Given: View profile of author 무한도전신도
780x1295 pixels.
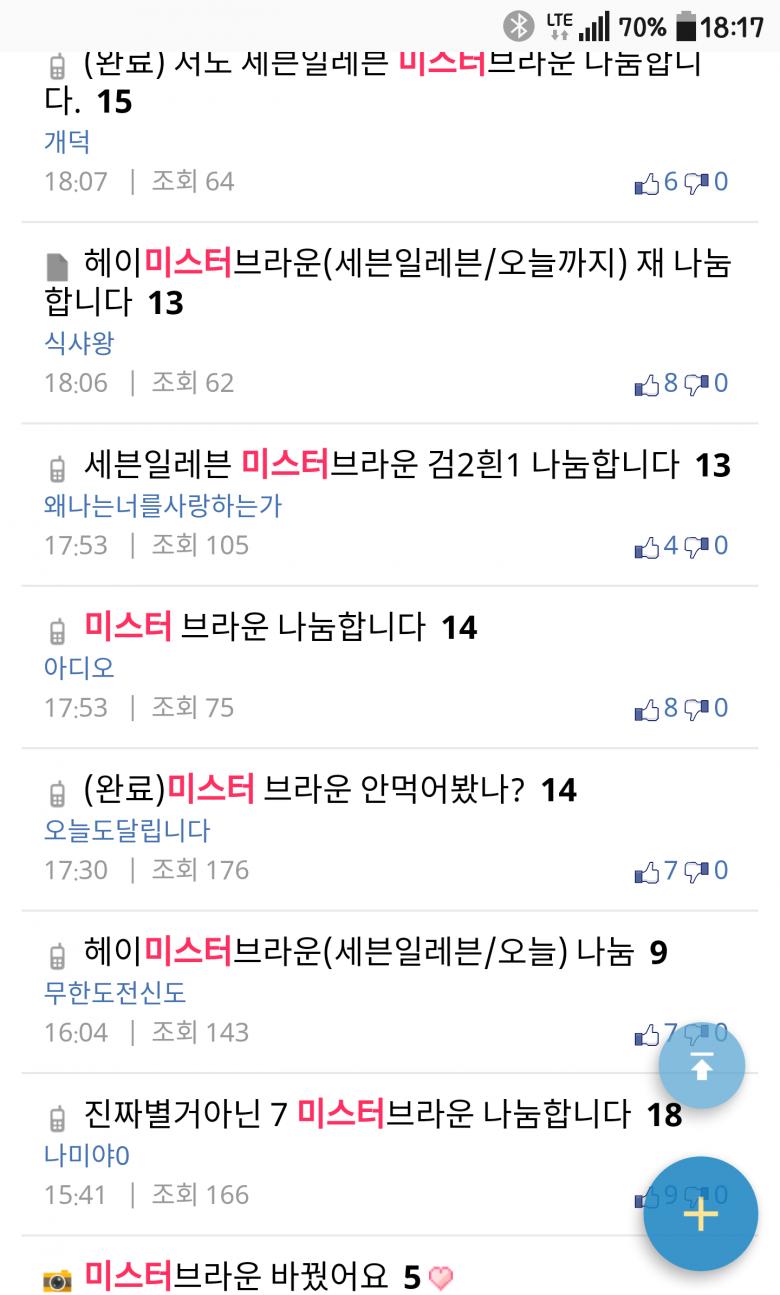Looking at the screenshot, I should pyautogui.click(x=115, y=993).
